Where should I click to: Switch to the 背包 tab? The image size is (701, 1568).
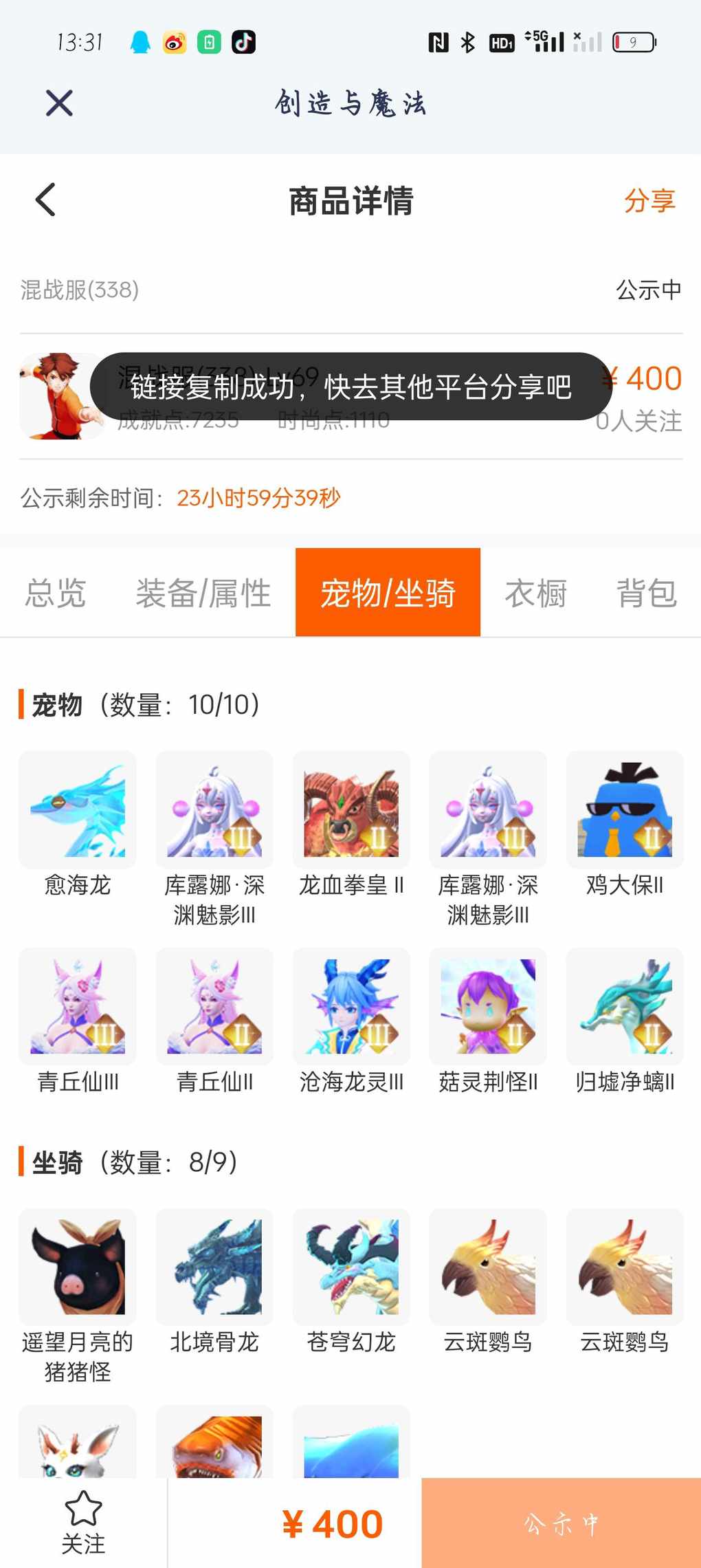pos(646,593)
